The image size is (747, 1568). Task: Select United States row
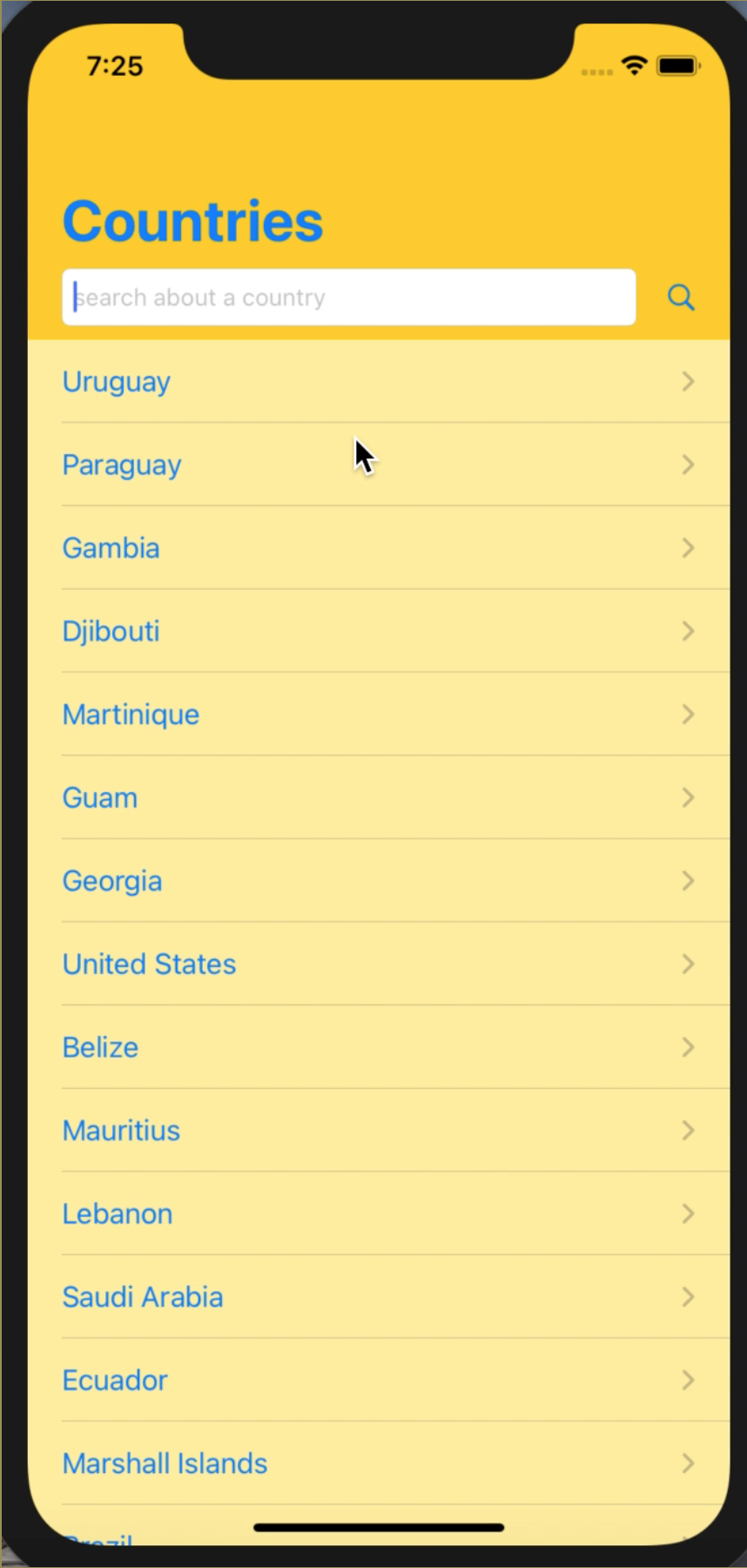pos(149,964)
